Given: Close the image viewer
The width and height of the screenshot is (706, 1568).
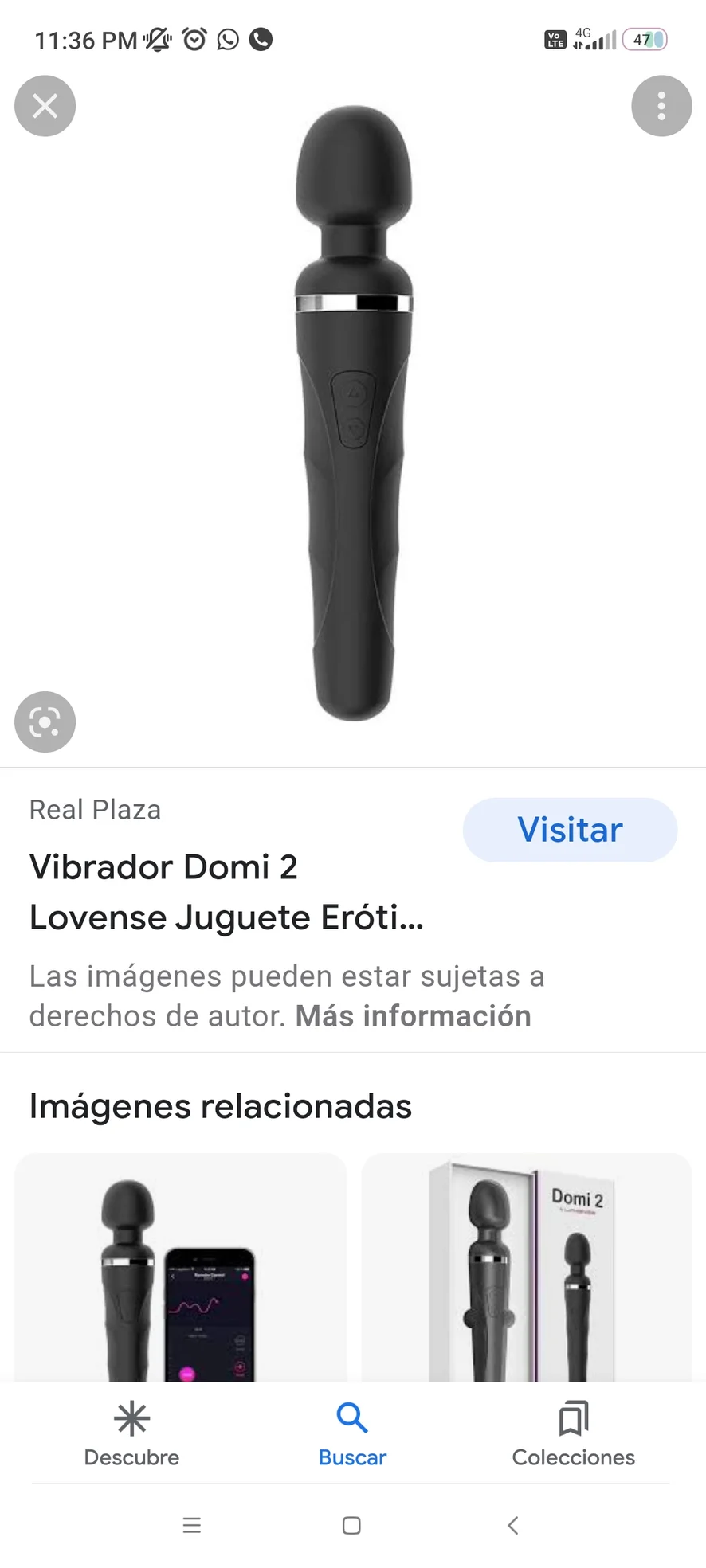Looking at the screenshot, I should (45, 106).
